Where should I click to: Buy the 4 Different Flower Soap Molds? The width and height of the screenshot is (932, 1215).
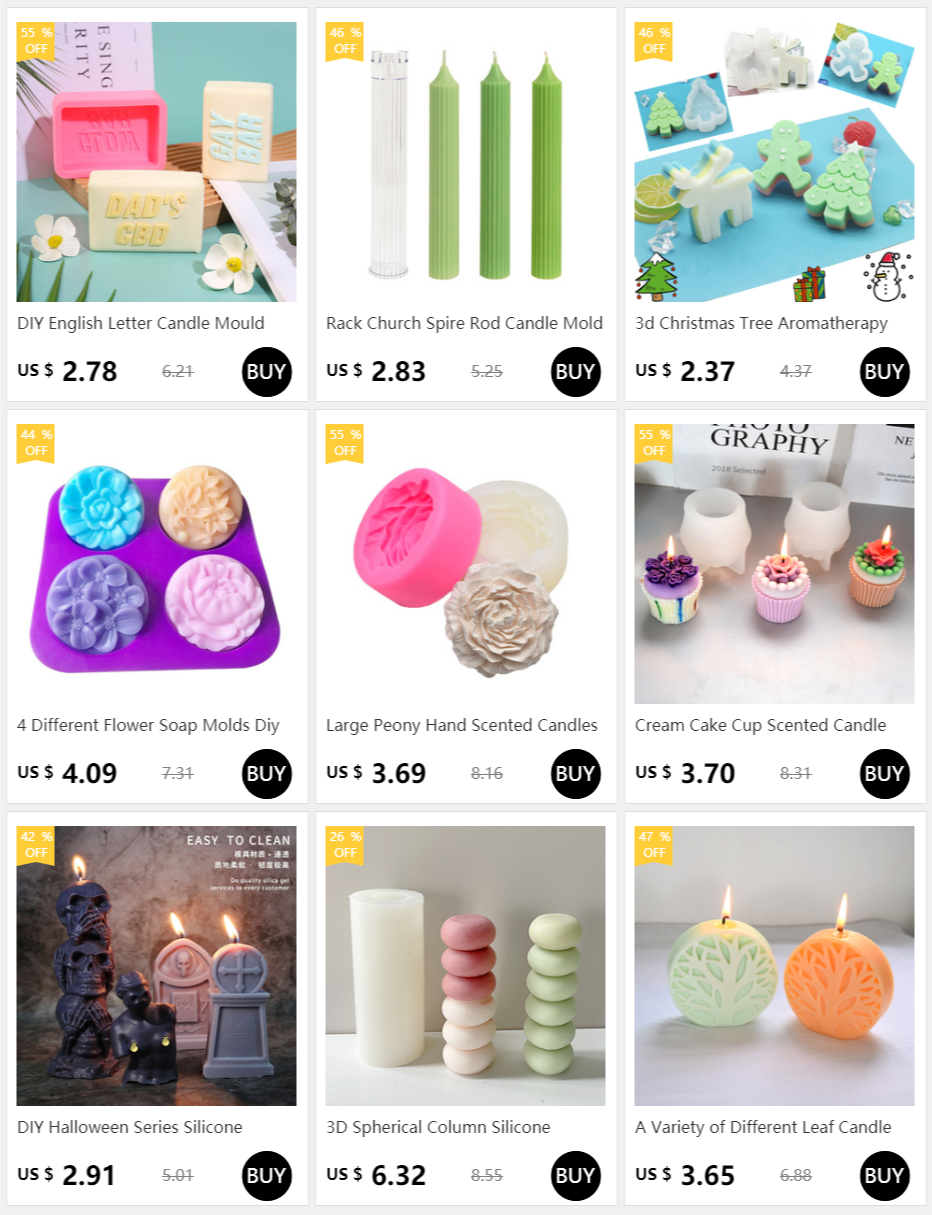[x=266, y=773]
